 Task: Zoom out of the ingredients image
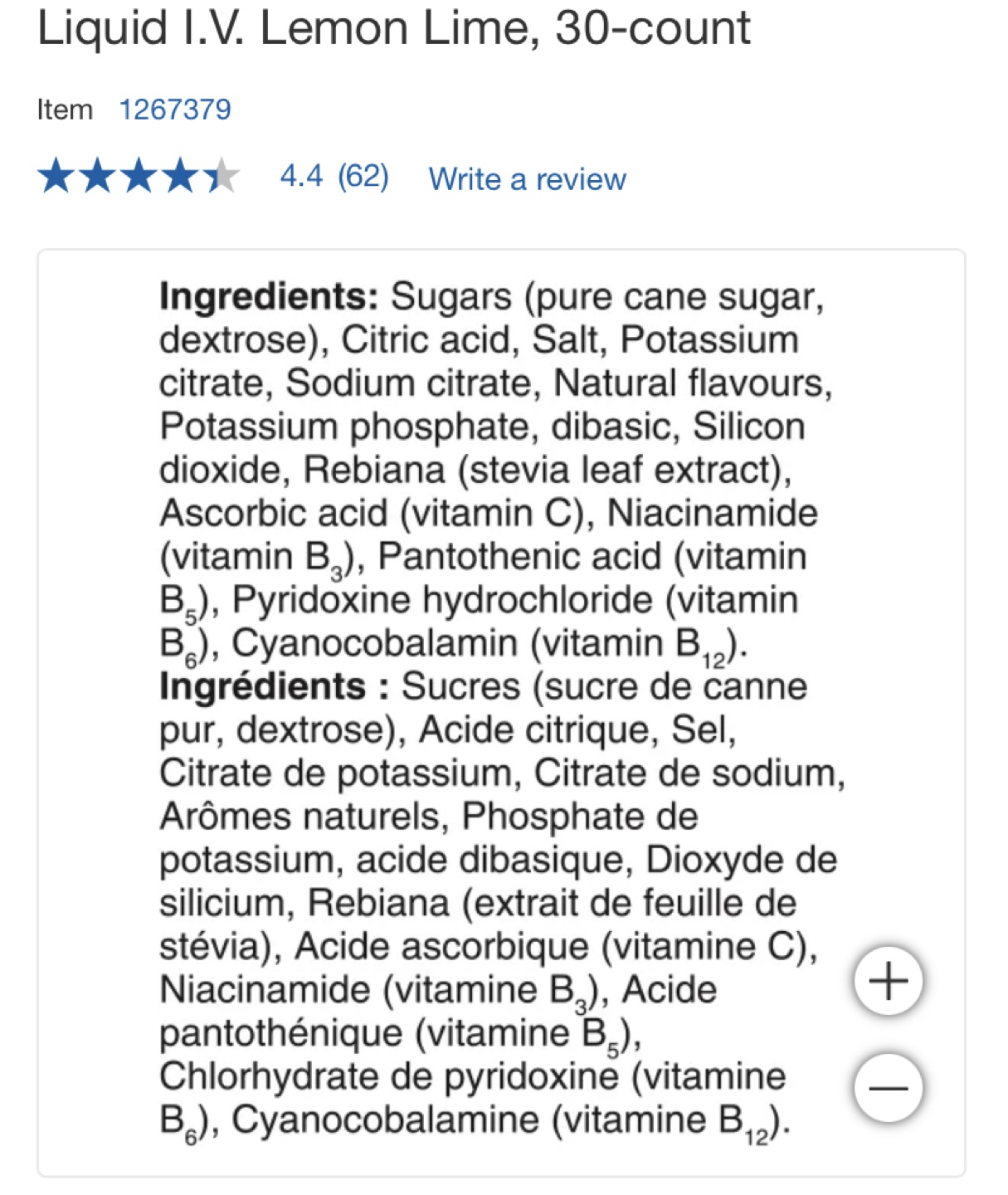[889, 1088]
